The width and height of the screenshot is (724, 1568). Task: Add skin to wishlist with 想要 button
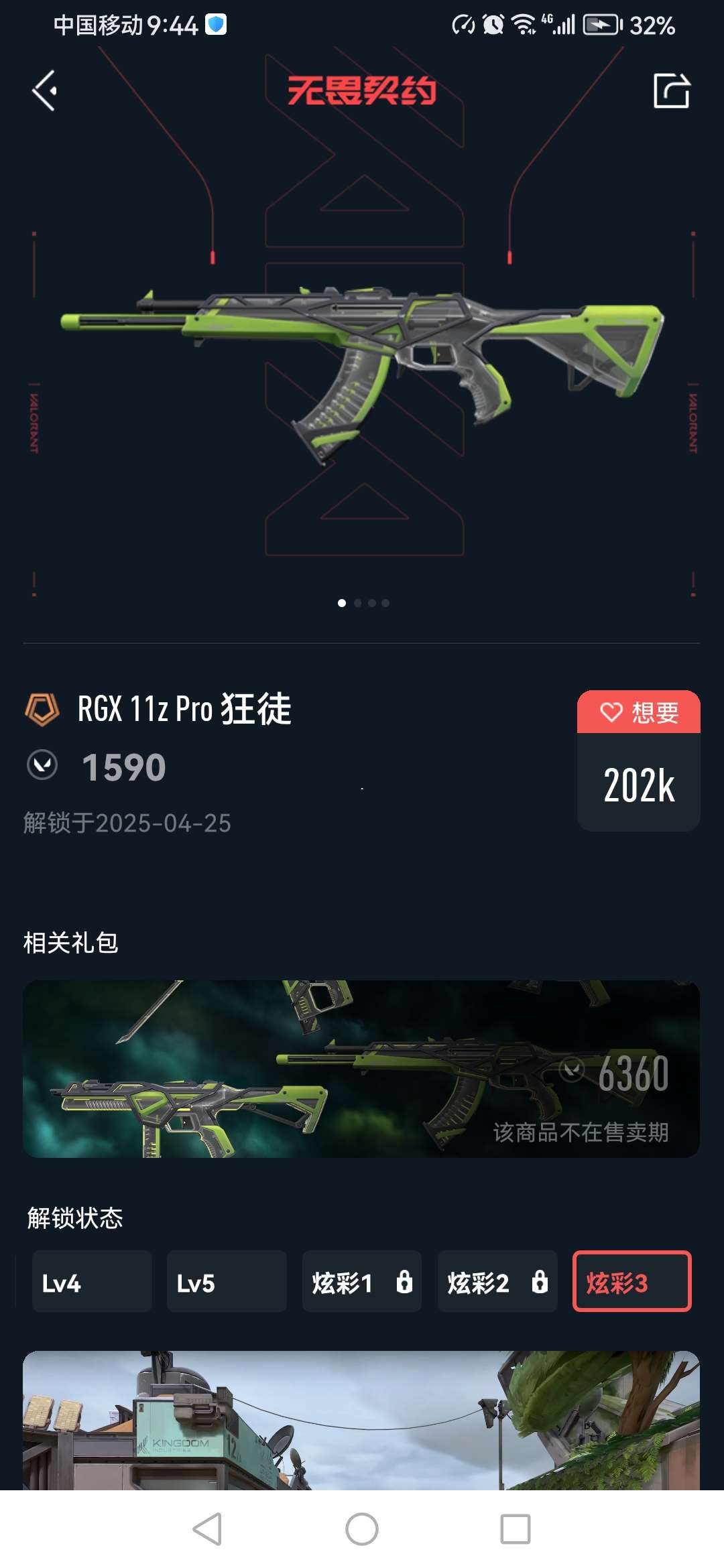(x=638, y=712)
